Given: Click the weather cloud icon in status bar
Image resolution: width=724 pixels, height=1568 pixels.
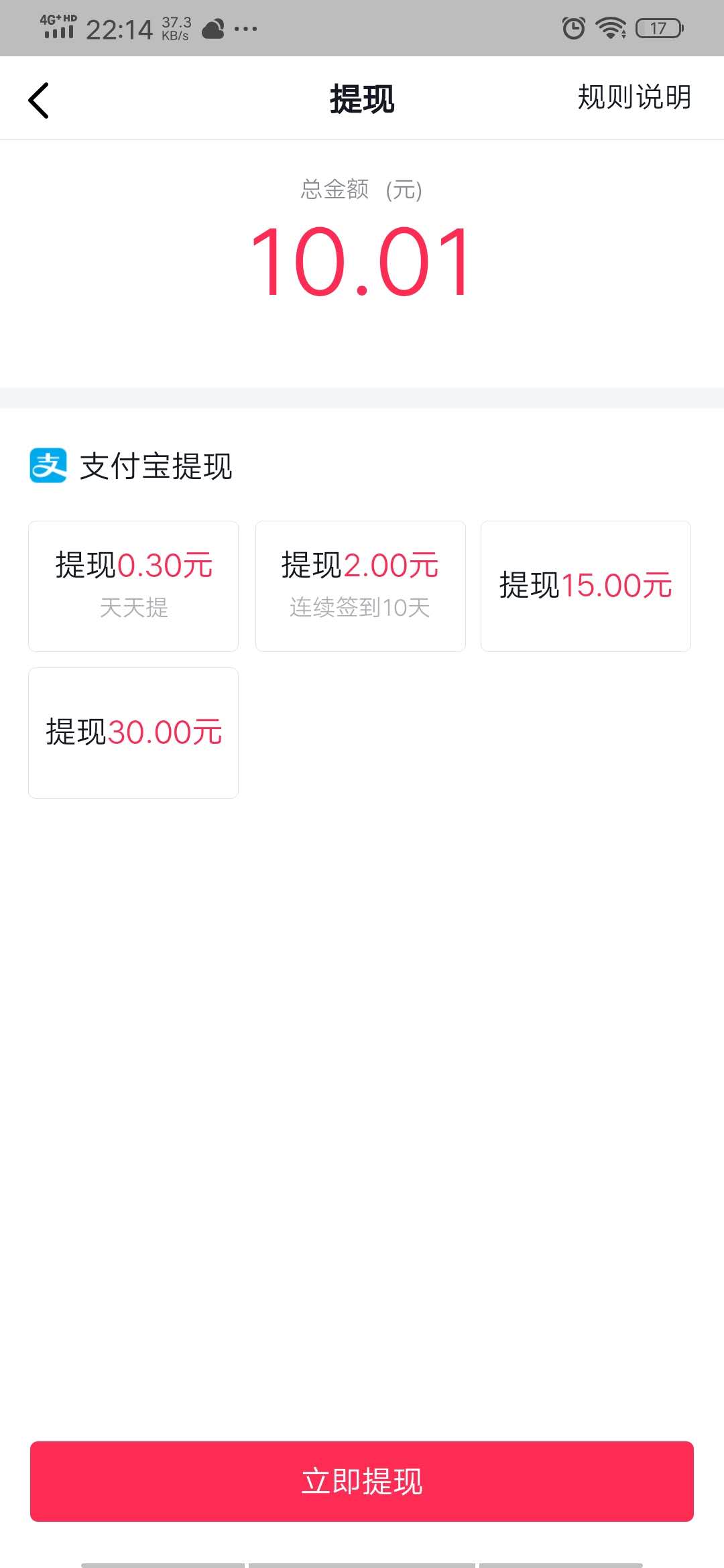Looking at the screenshot, I should pyautogui.click(x=211, y=28).
